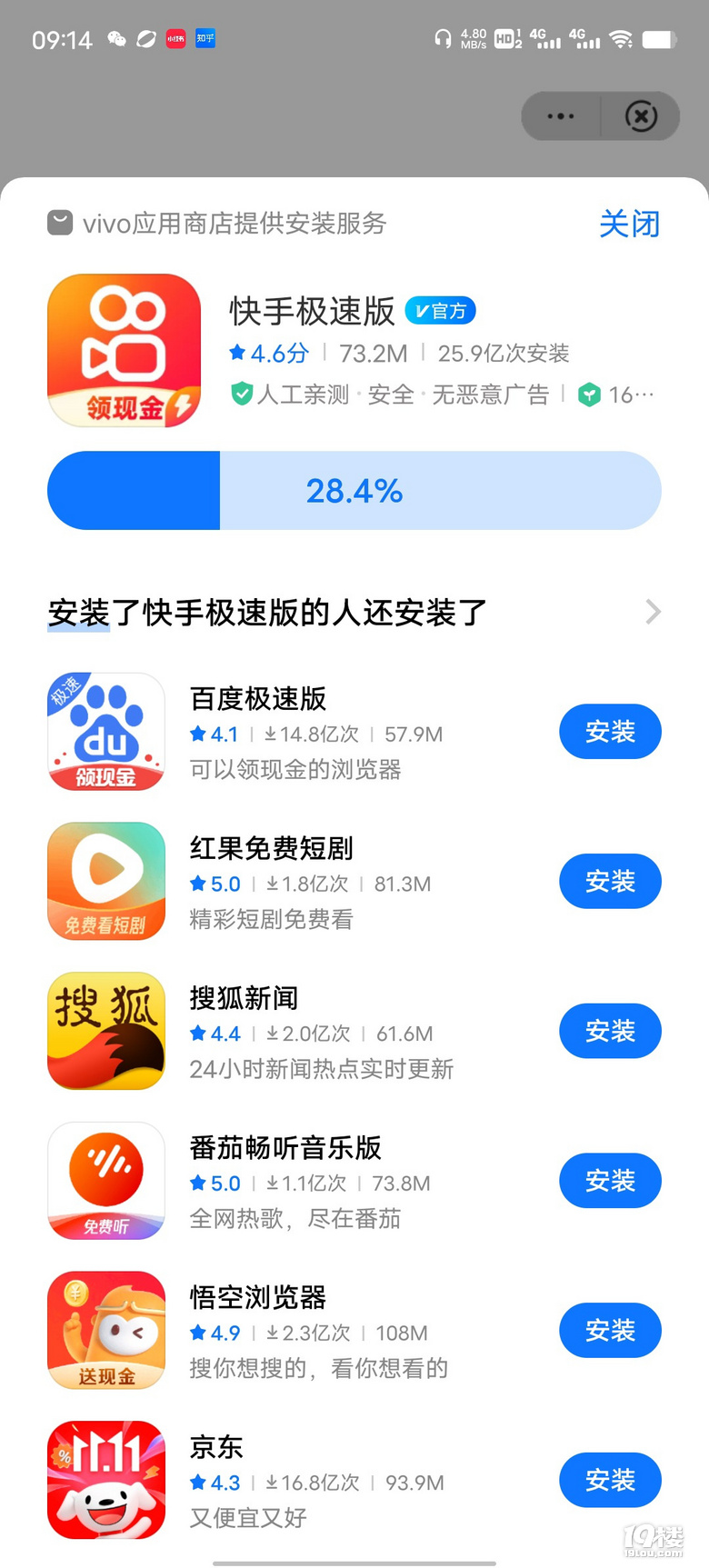Viewport: 709px width, 1568px height.
Task: Install 悟空浏览器
Action: [x=609, y=1331]
